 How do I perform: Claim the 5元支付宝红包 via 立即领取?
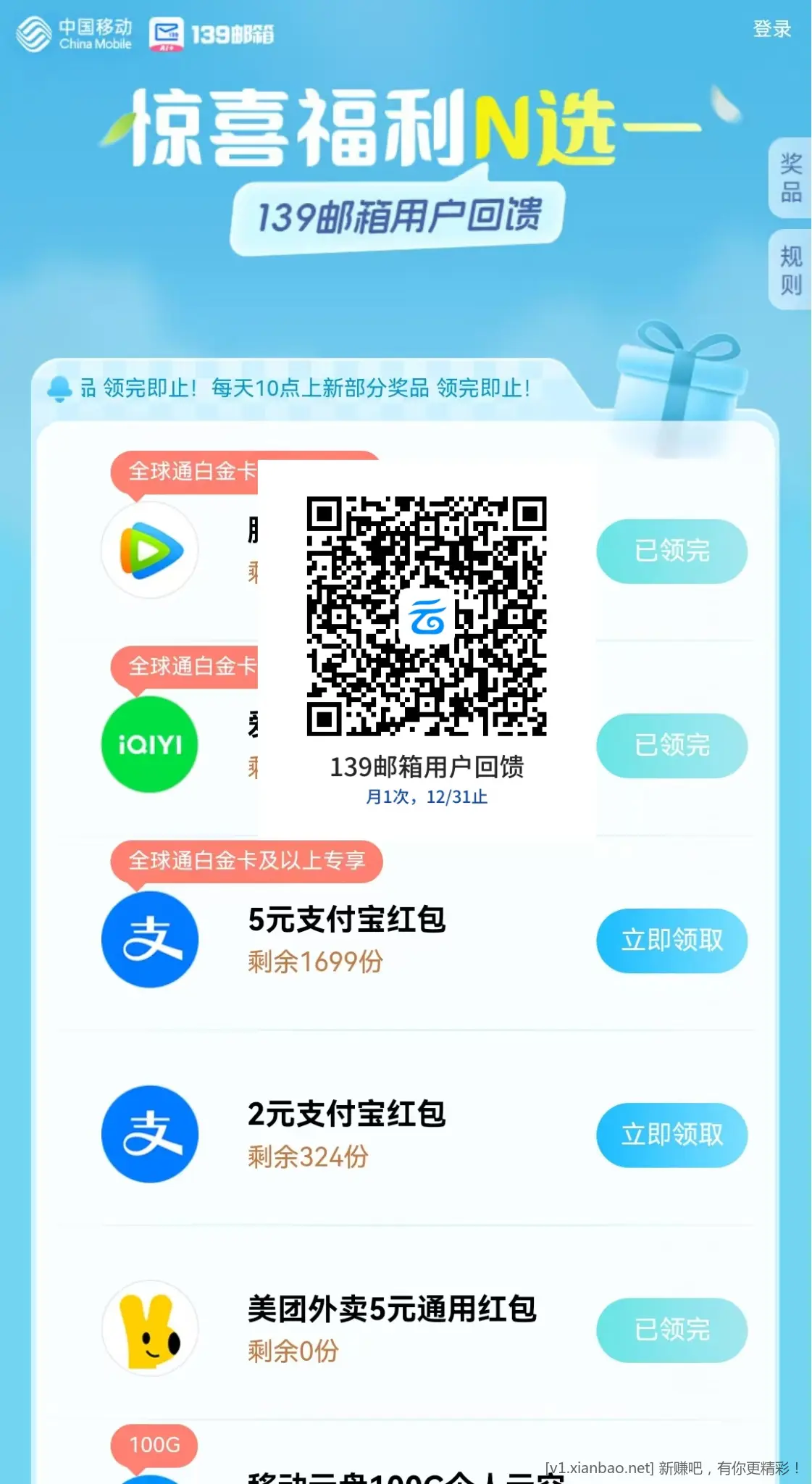pos(671,939)
